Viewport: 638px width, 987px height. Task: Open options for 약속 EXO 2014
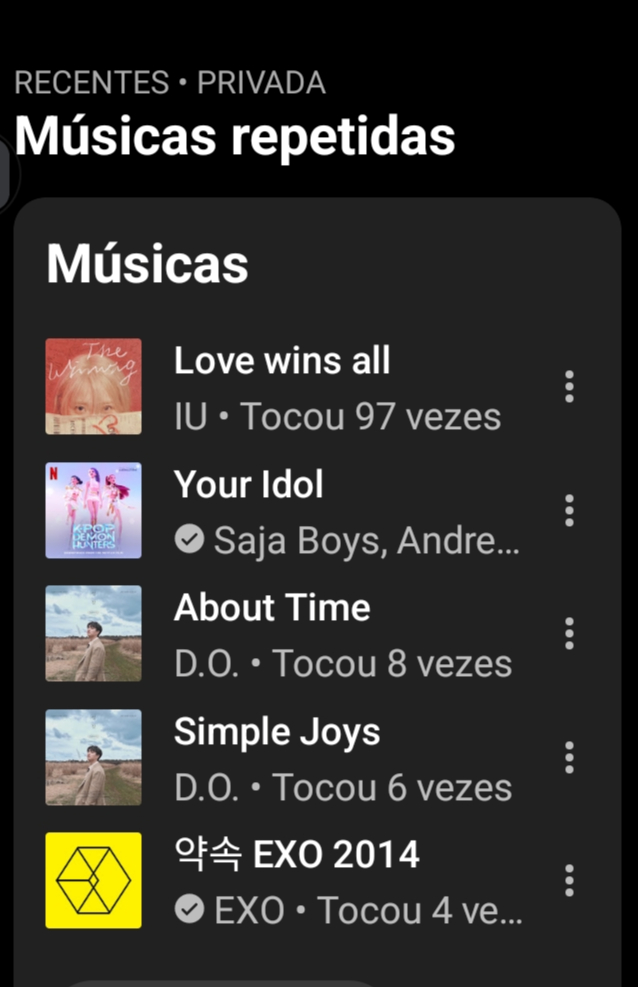pyautogui.click(x=569, y=880)
